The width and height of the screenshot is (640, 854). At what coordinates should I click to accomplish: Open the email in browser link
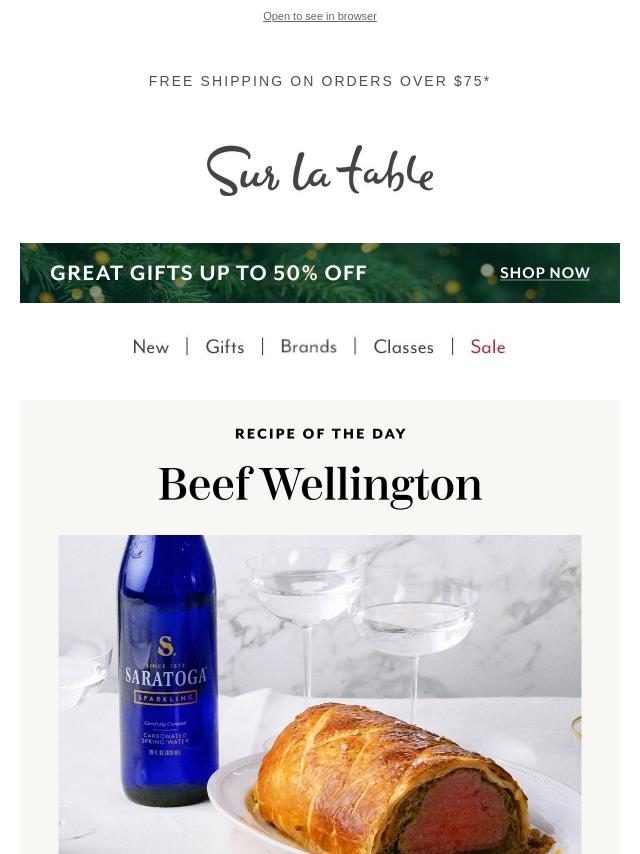click(320, 16)
